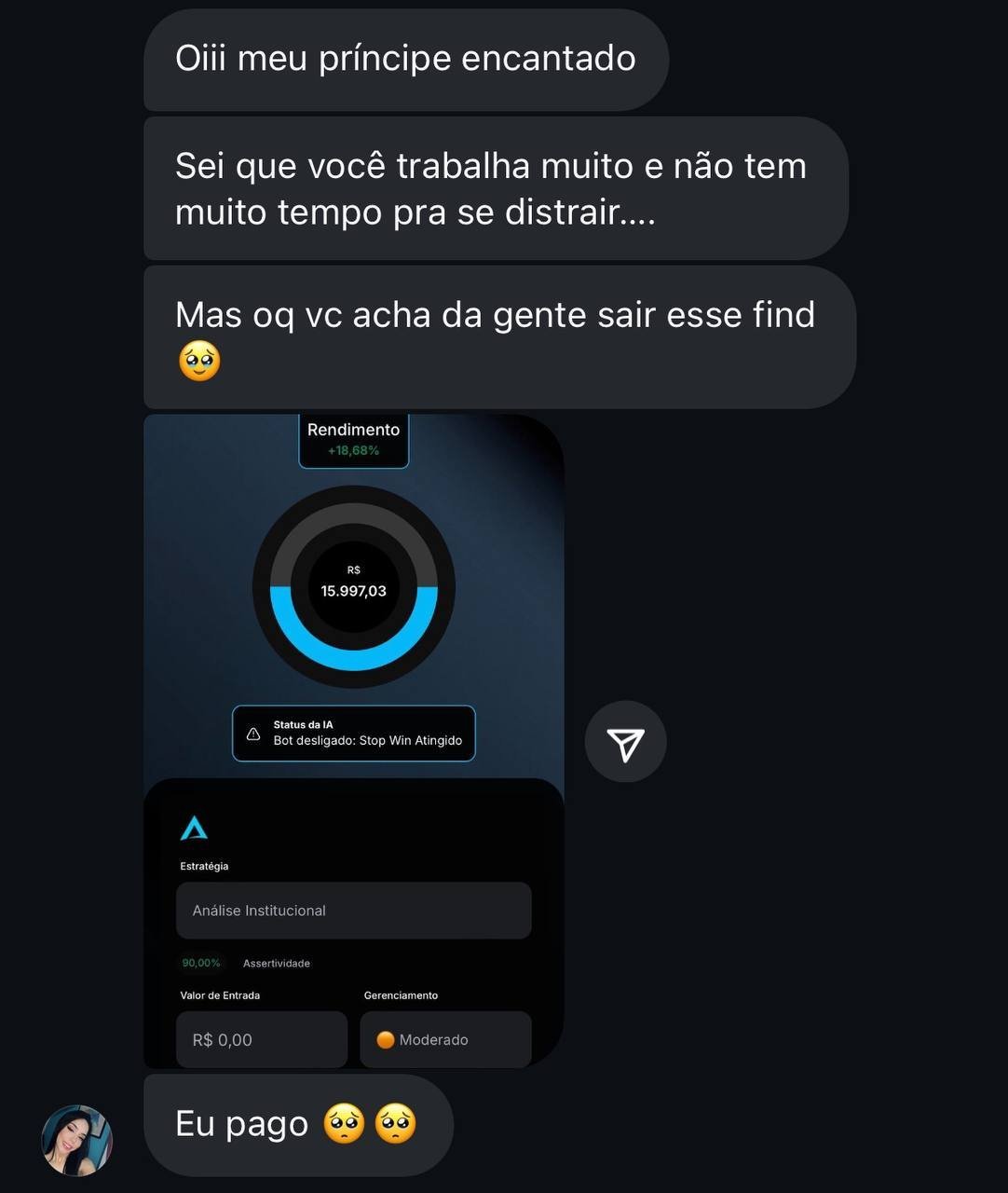
Task: Forward the shared image with the send icon
Action: click(x=625, y=743)
